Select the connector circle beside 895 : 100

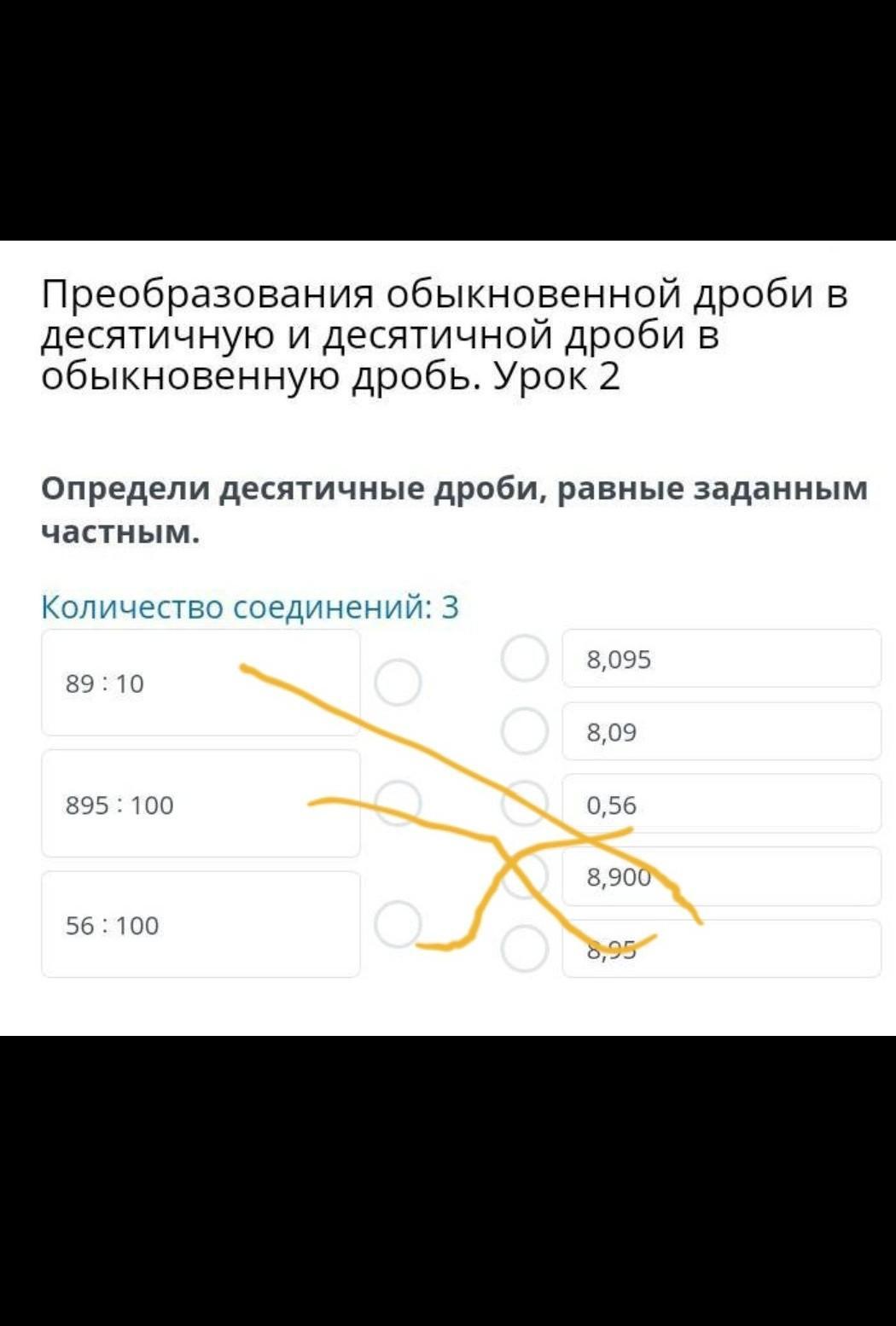pos(398,804)
